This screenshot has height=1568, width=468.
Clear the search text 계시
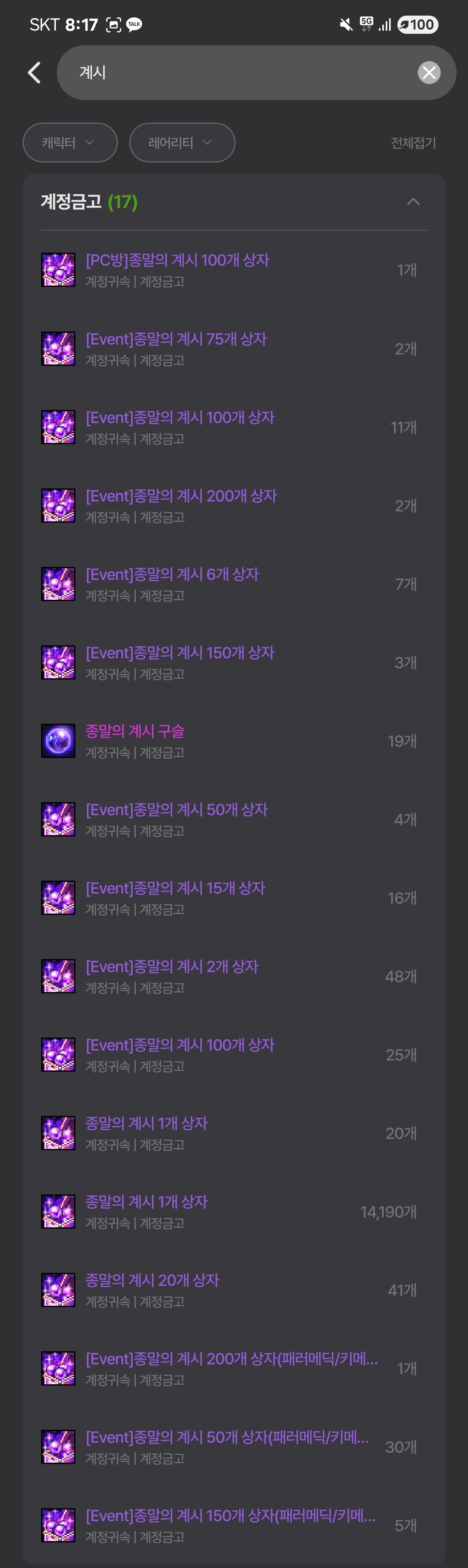(x=429, y=72)
